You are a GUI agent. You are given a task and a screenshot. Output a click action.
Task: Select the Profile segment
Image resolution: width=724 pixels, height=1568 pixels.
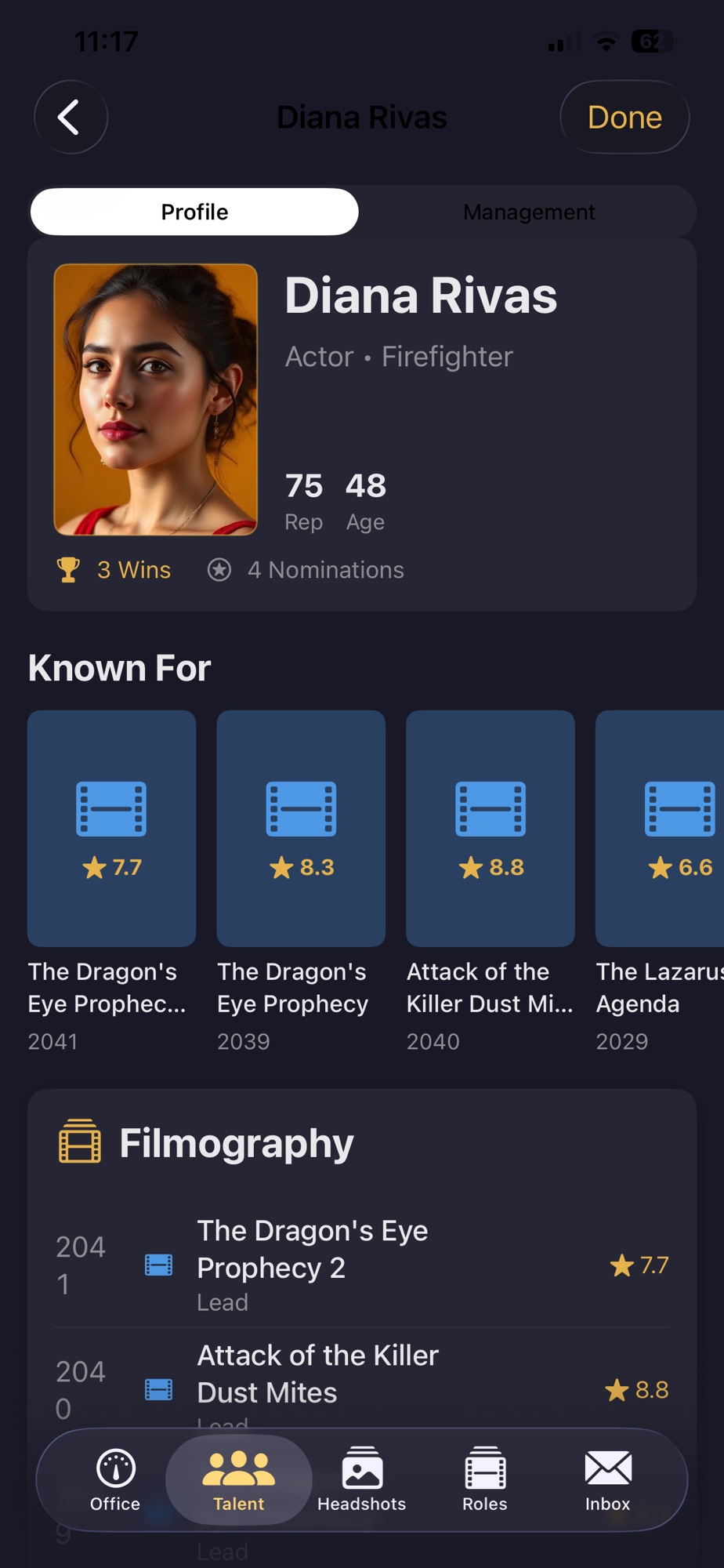tap(194, 212)
